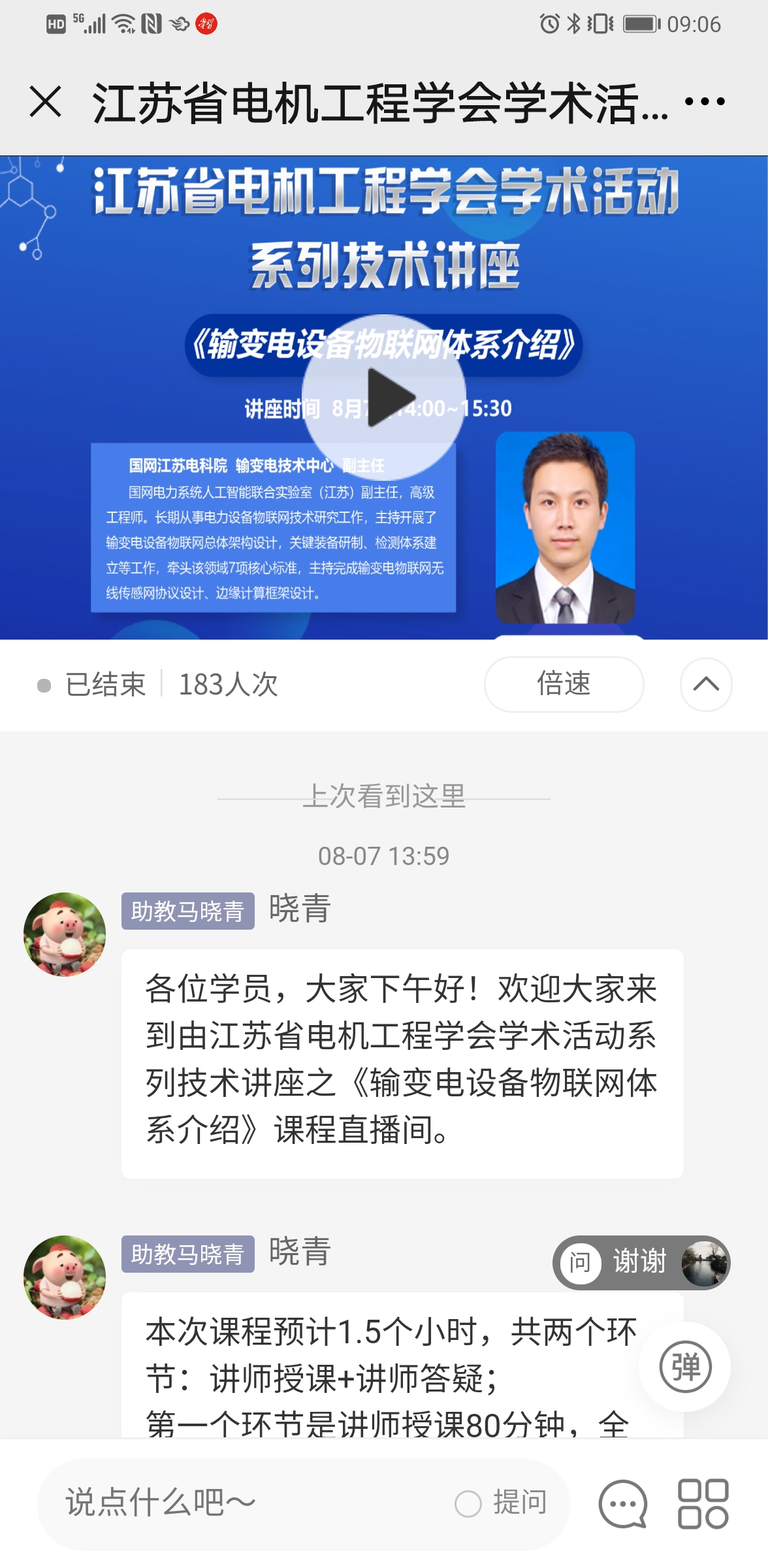768x1568 pixels.
Task: Open the chat bubble messages icon
Action: 623,1503
